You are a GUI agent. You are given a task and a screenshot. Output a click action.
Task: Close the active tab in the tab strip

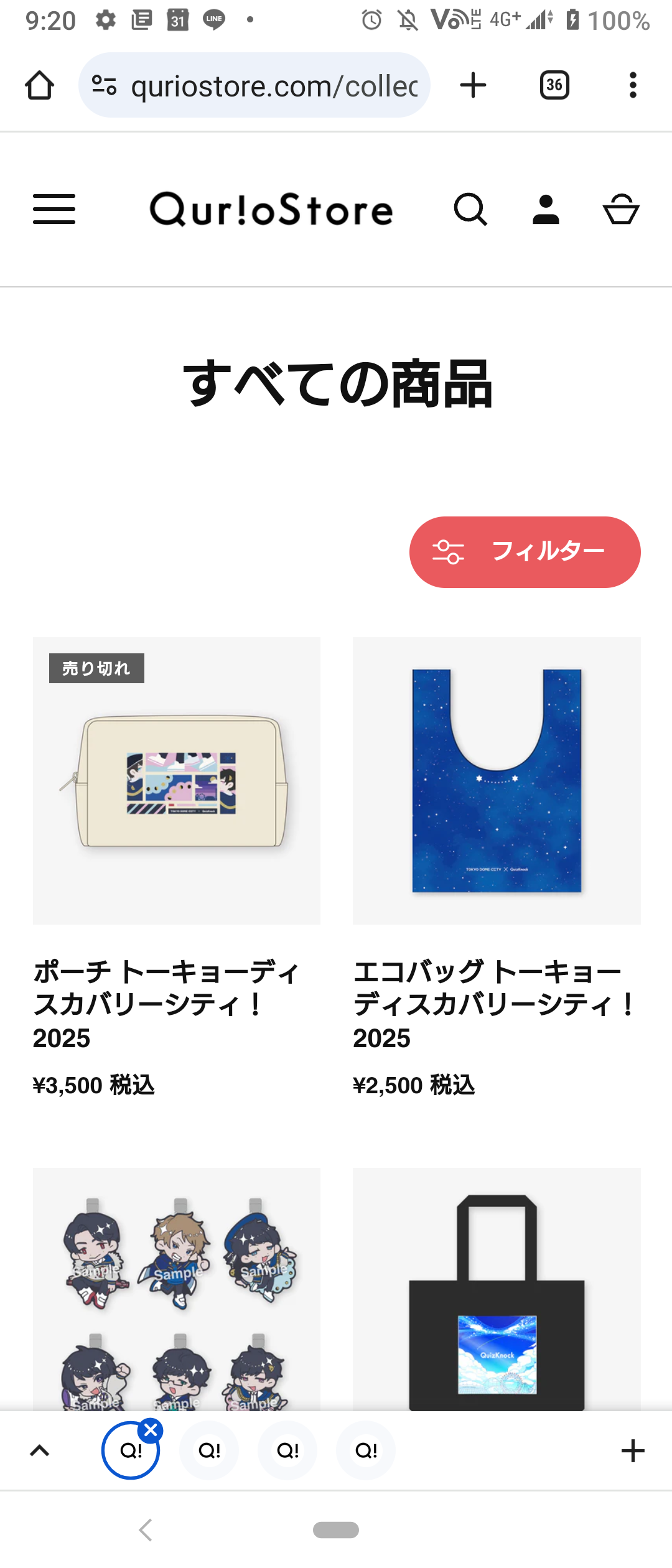pos(151,1430)
